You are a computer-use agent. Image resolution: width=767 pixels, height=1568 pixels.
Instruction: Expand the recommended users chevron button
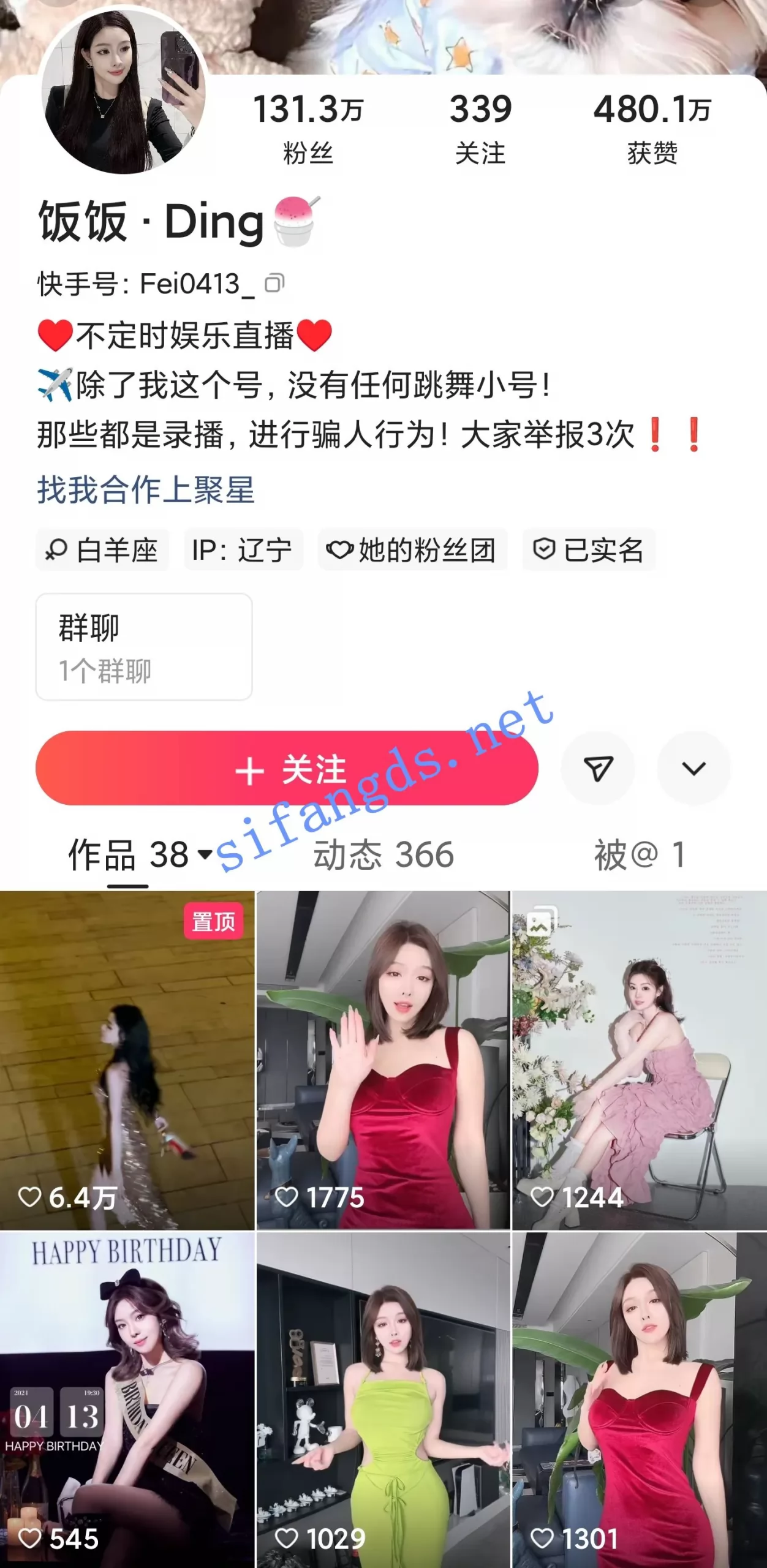point(693,768)
